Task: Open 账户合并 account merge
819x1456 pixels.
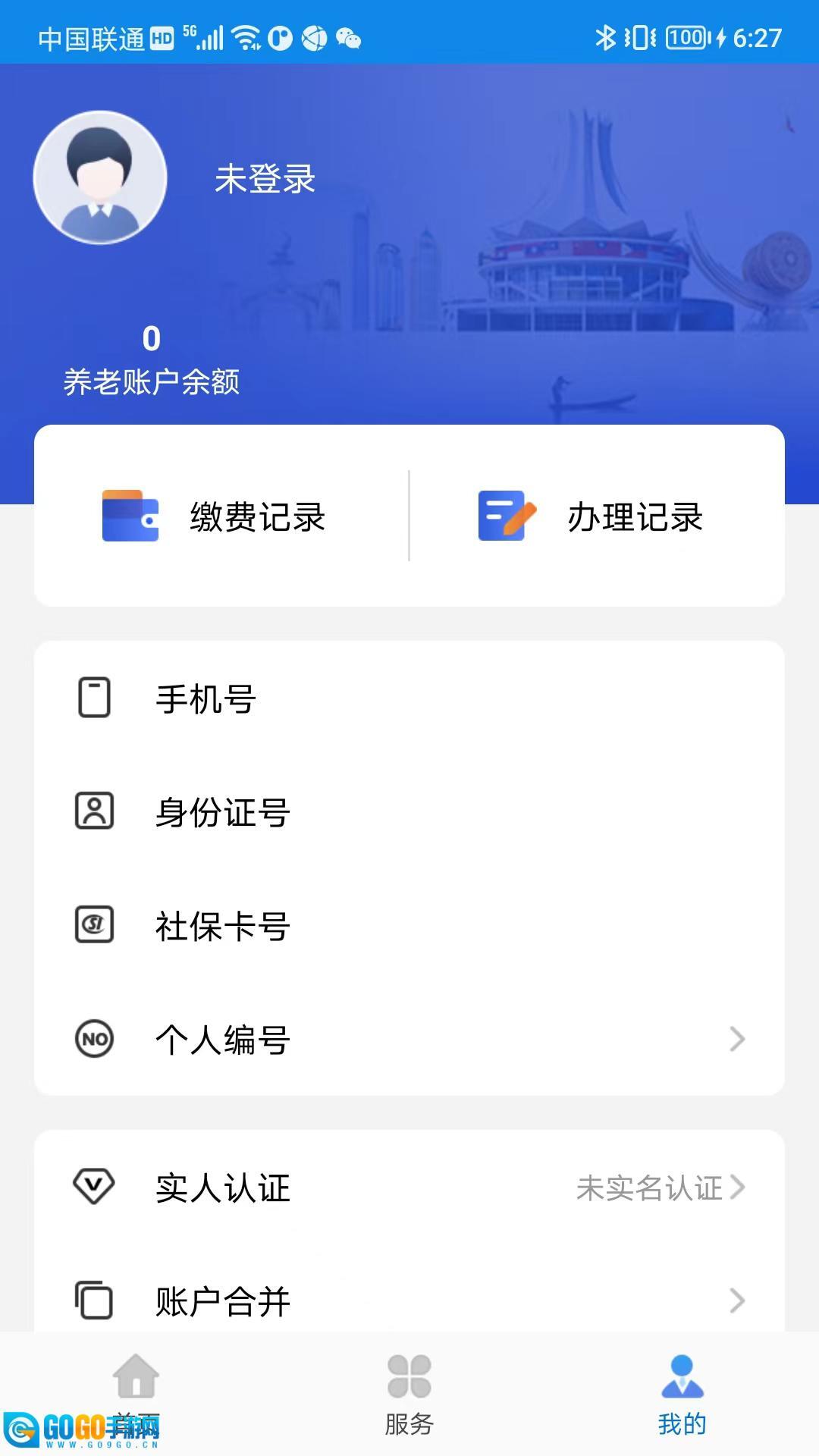Action: tap(409, 1301)
